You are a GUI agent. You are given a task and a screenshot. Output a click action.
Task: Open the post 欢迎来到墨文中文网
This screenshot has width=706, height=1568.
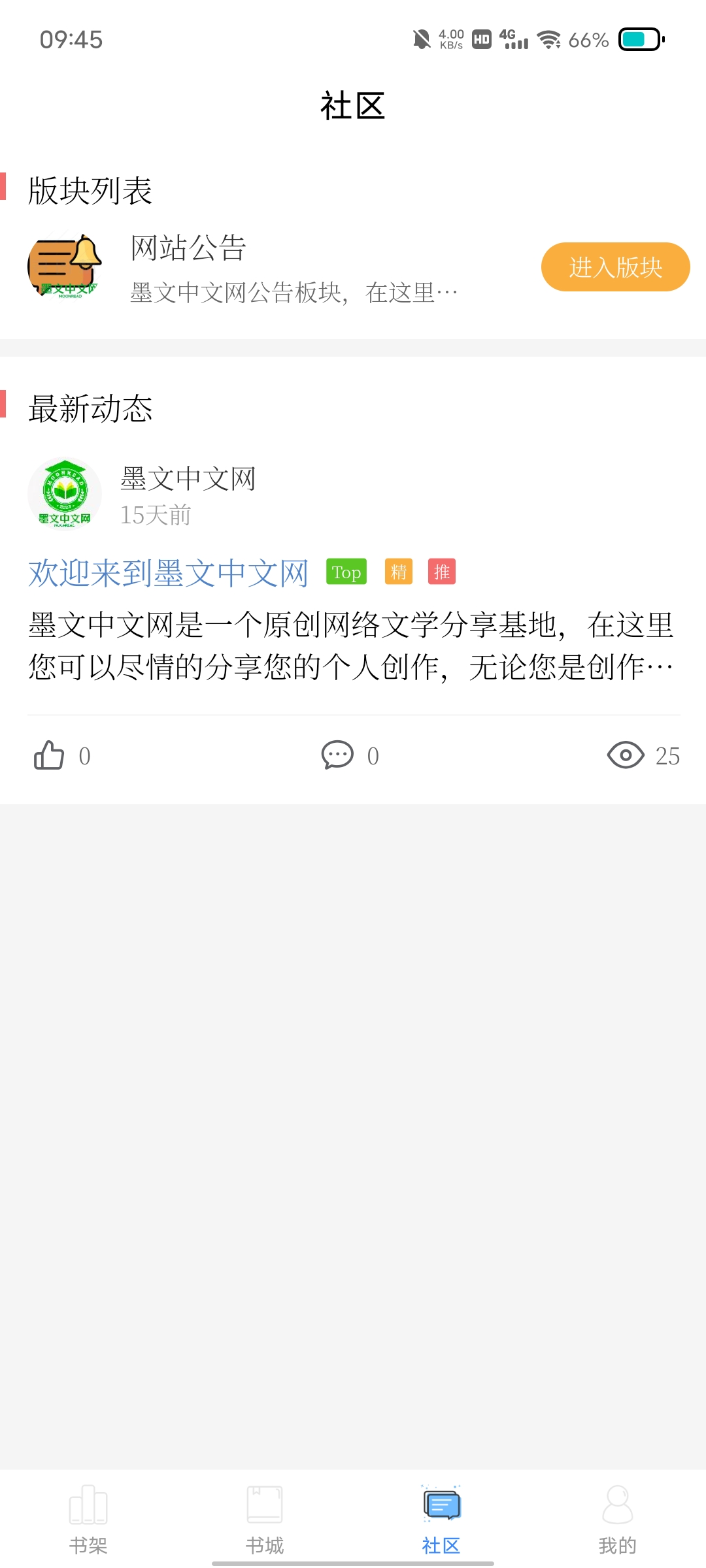pyautogui.click(x=168, y=573)
